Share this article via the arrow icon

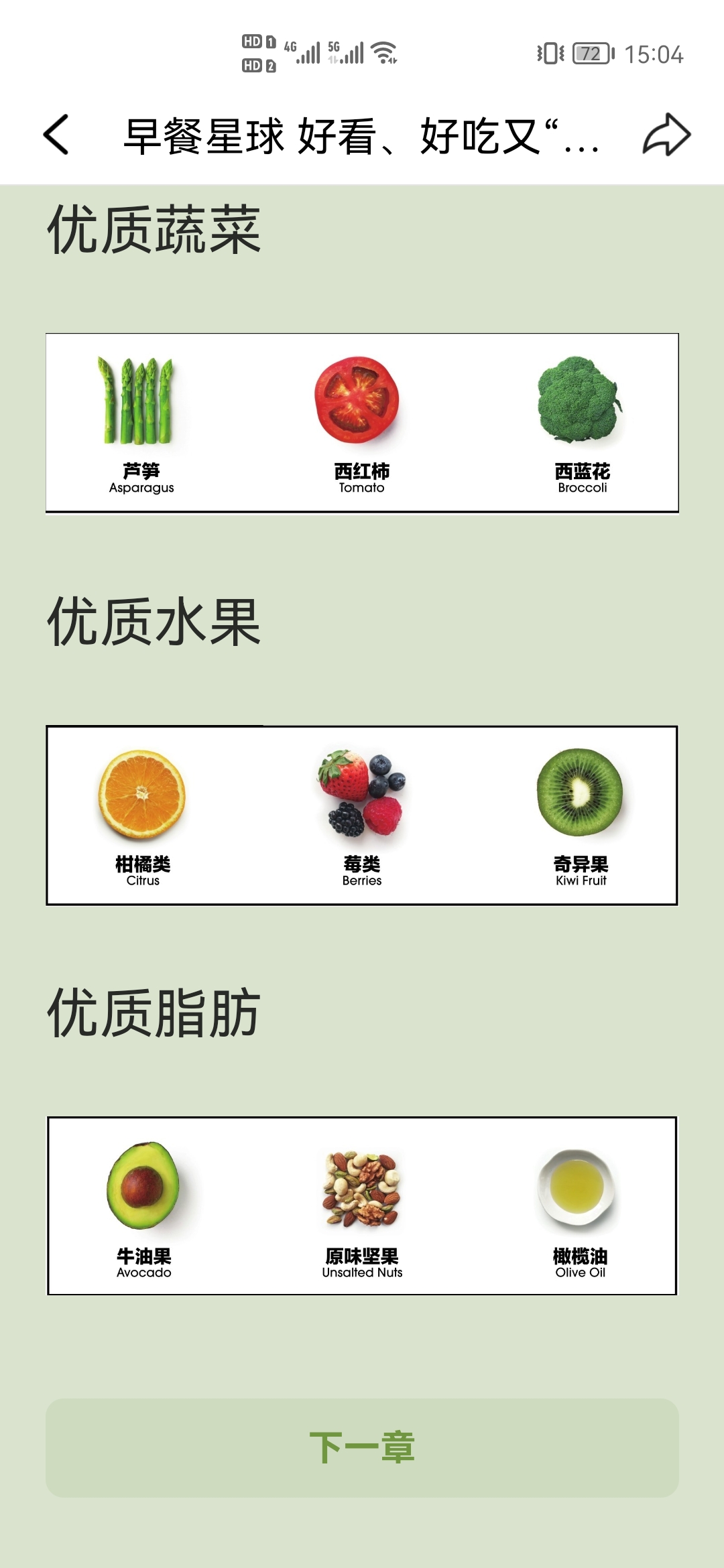[x=666, y=135]
